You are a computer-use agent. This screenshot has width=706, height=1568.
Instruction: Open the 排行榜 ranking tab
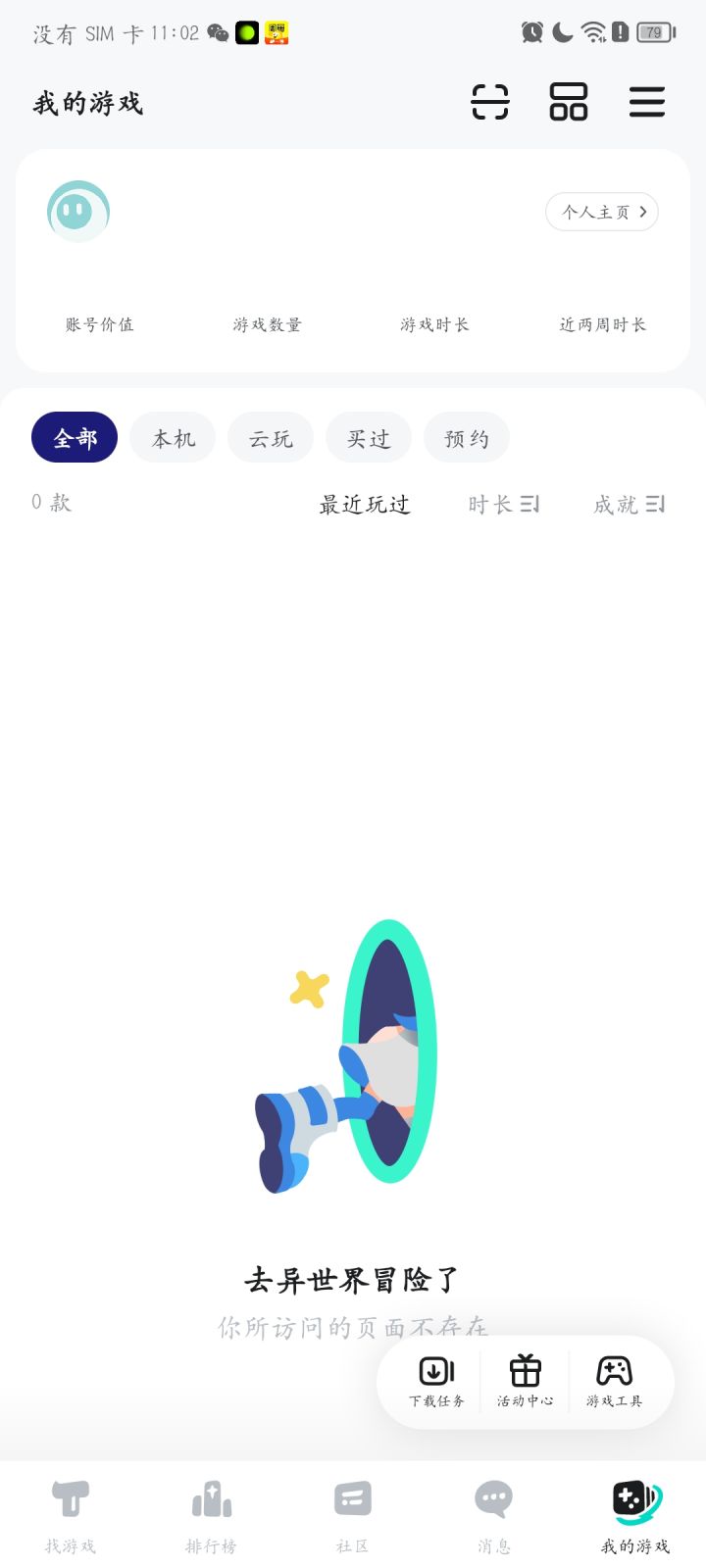pos(212,1512)
